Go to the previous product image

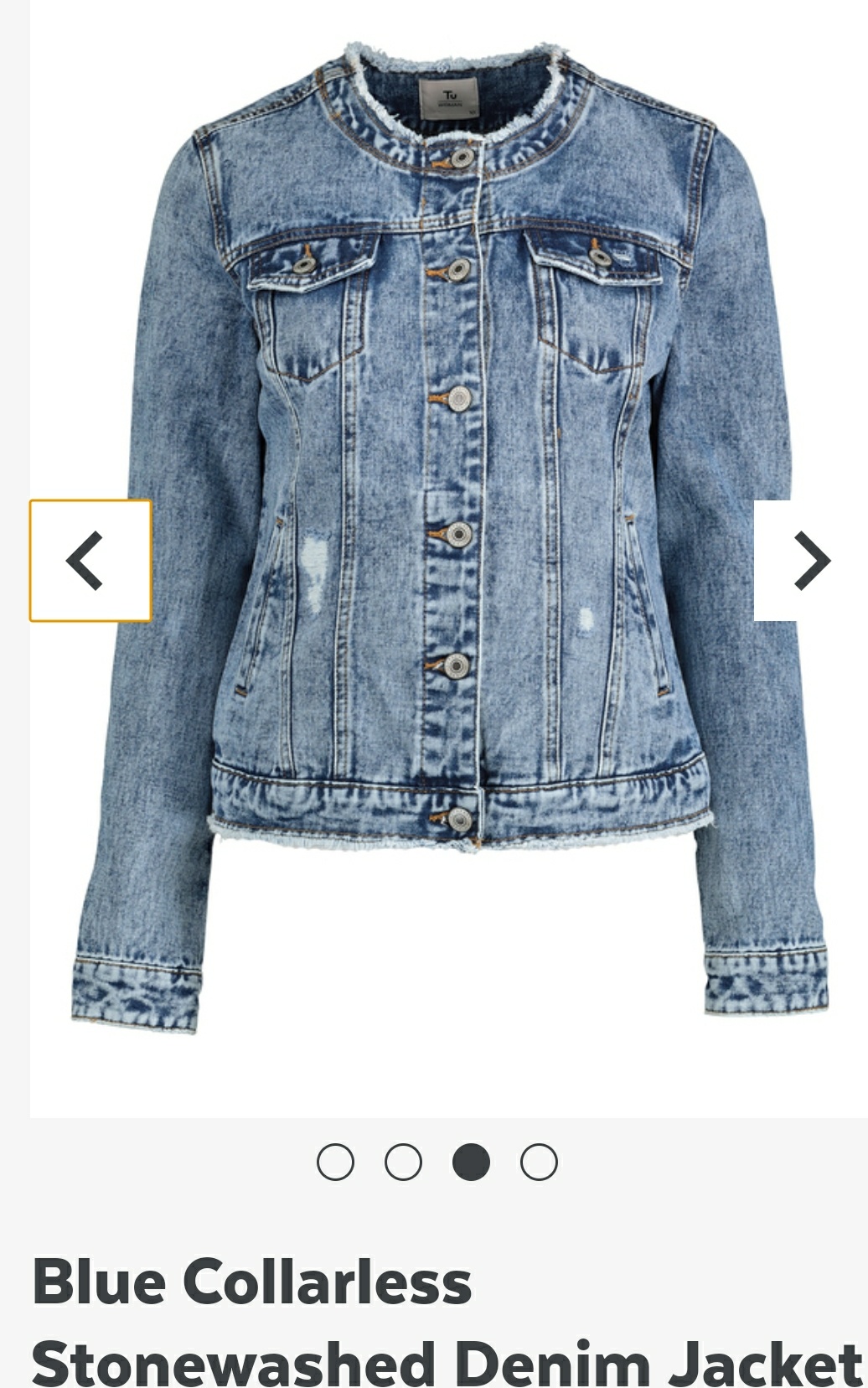(90, 560)
